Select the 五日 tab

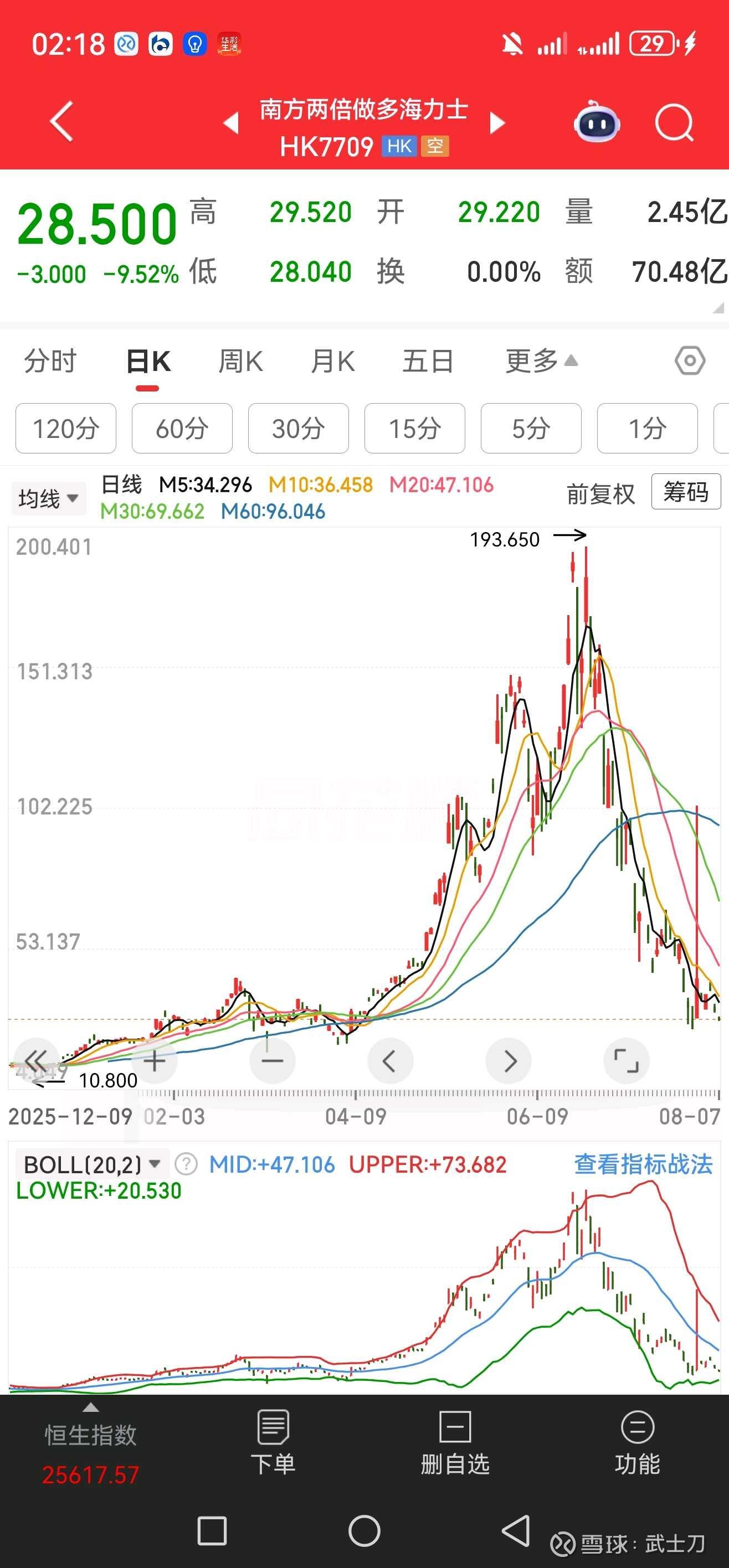(428, 361)
